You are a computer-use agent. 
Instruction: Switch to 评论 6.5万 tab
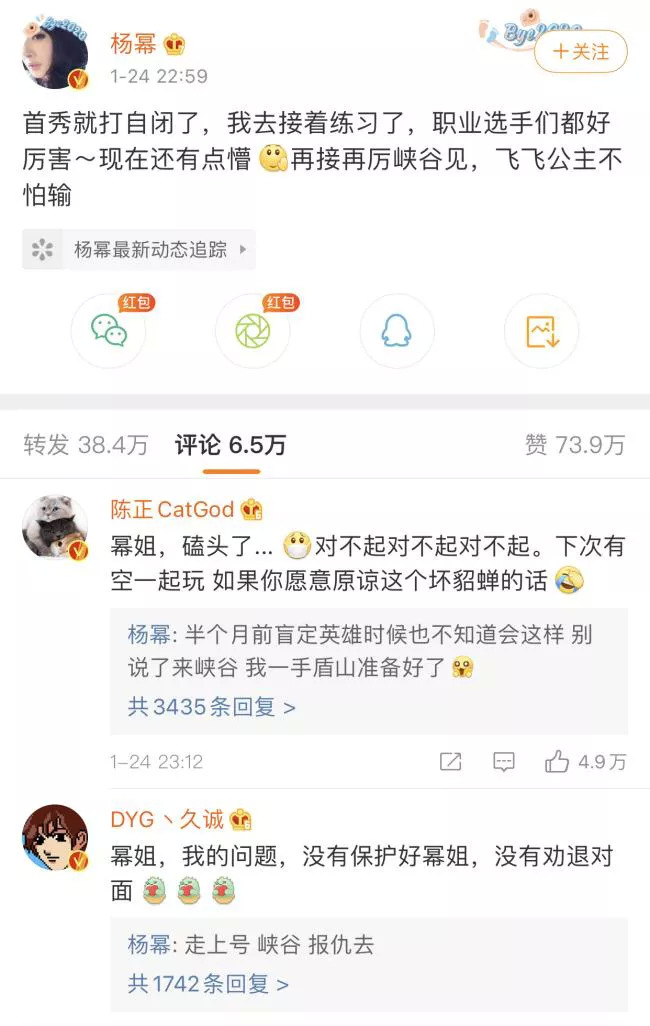coord(230,445)
